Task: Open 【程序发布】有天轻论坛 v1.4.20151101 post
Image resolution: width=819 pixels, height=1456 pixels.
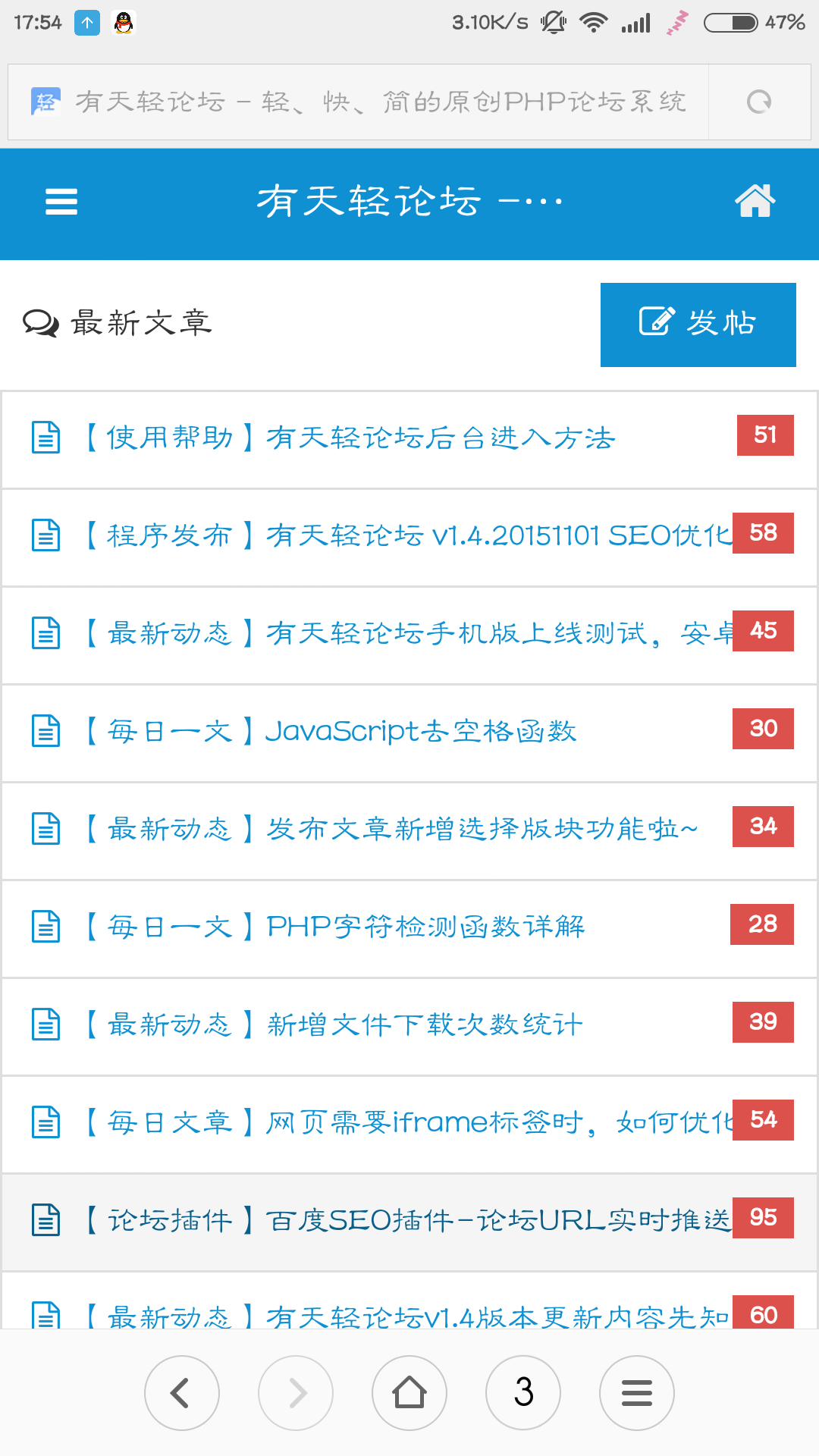Action: pyautogui.click(x=409, y=537)
